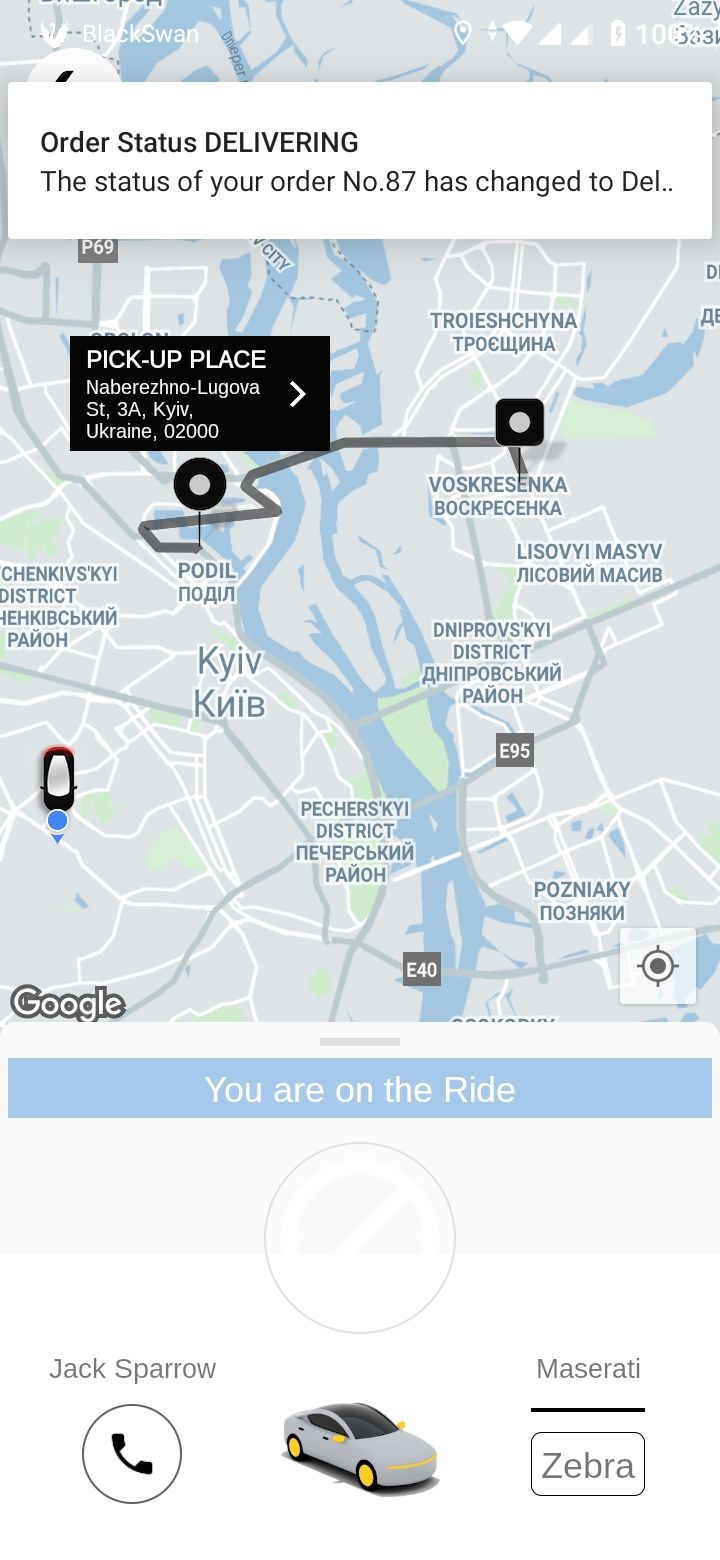Screen dimensions: 720x1560
Task: Tap the Zebra plate button
Action: 588,1464
